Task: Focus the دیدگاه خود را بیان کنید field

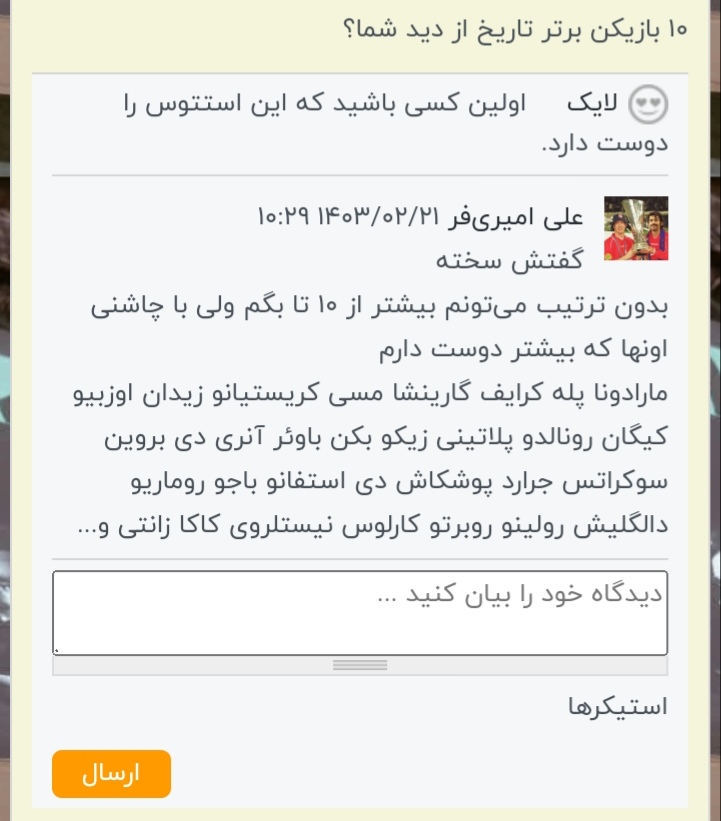Action: (x=360, y=612)
